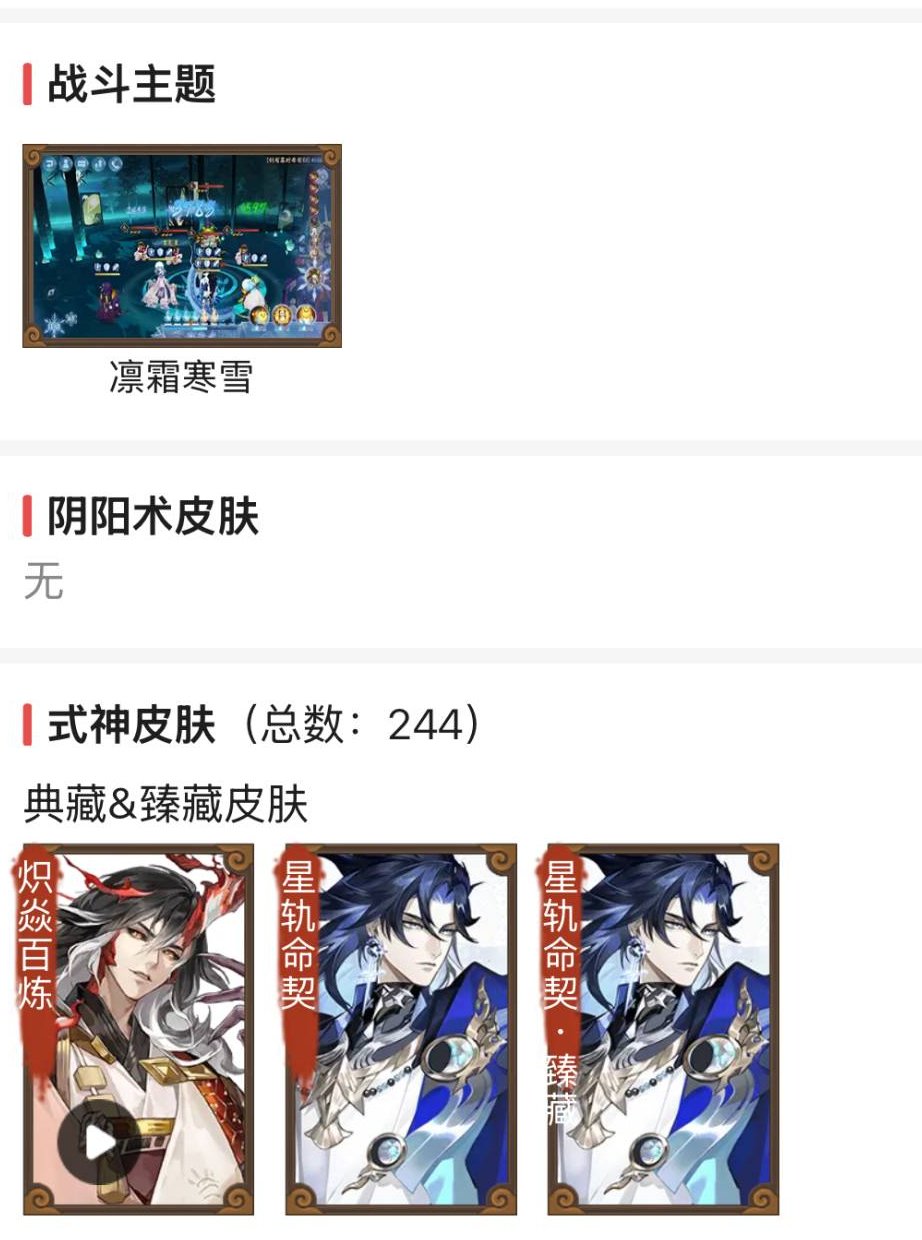Open the 凛霜寒雪 battle theme thumbnail
Viewport: 922px width, 1240px height.
coord(182,242)
